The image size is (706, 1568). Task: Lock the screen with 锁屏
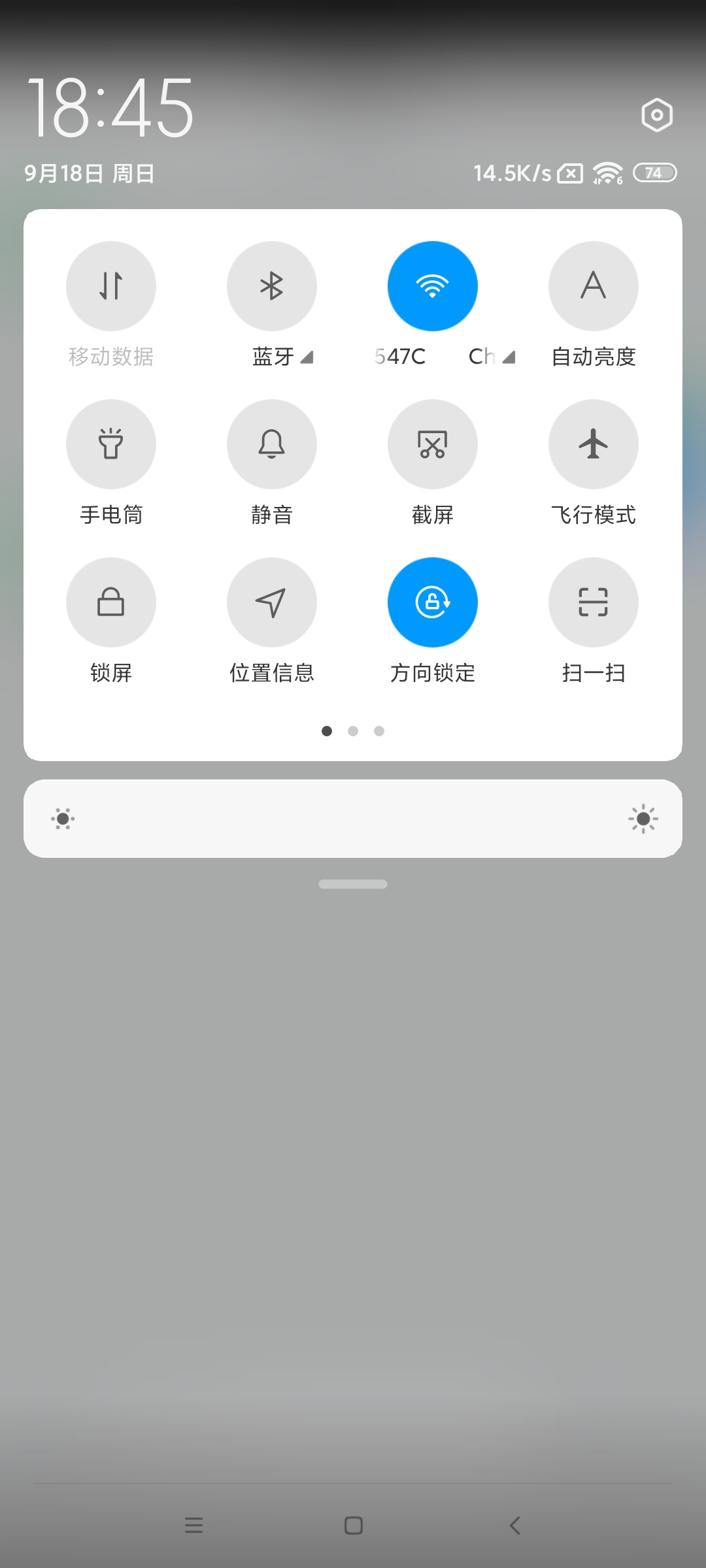coord(111,602)
